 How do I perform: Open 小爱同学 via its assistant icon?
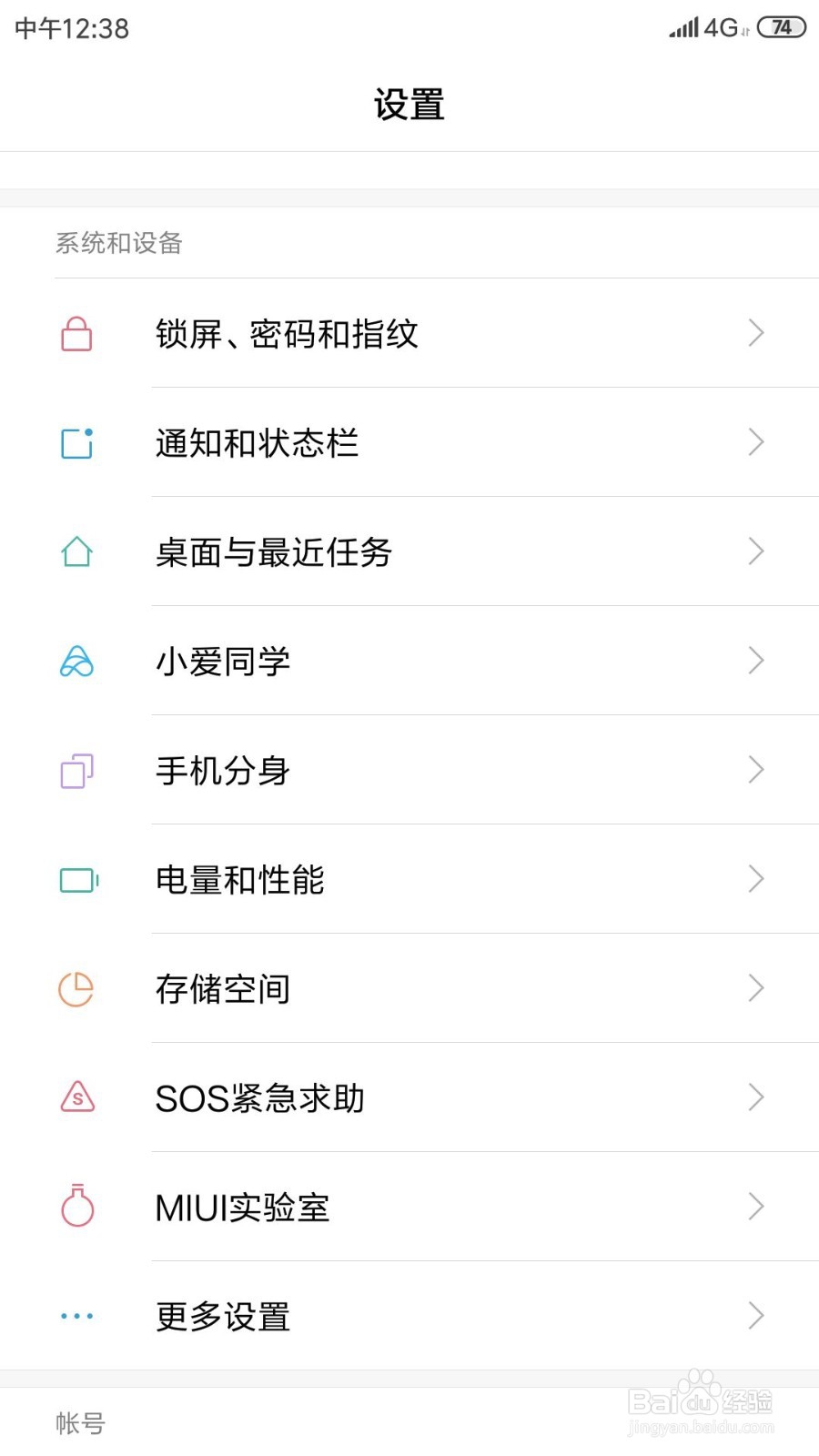coord(76,661)
